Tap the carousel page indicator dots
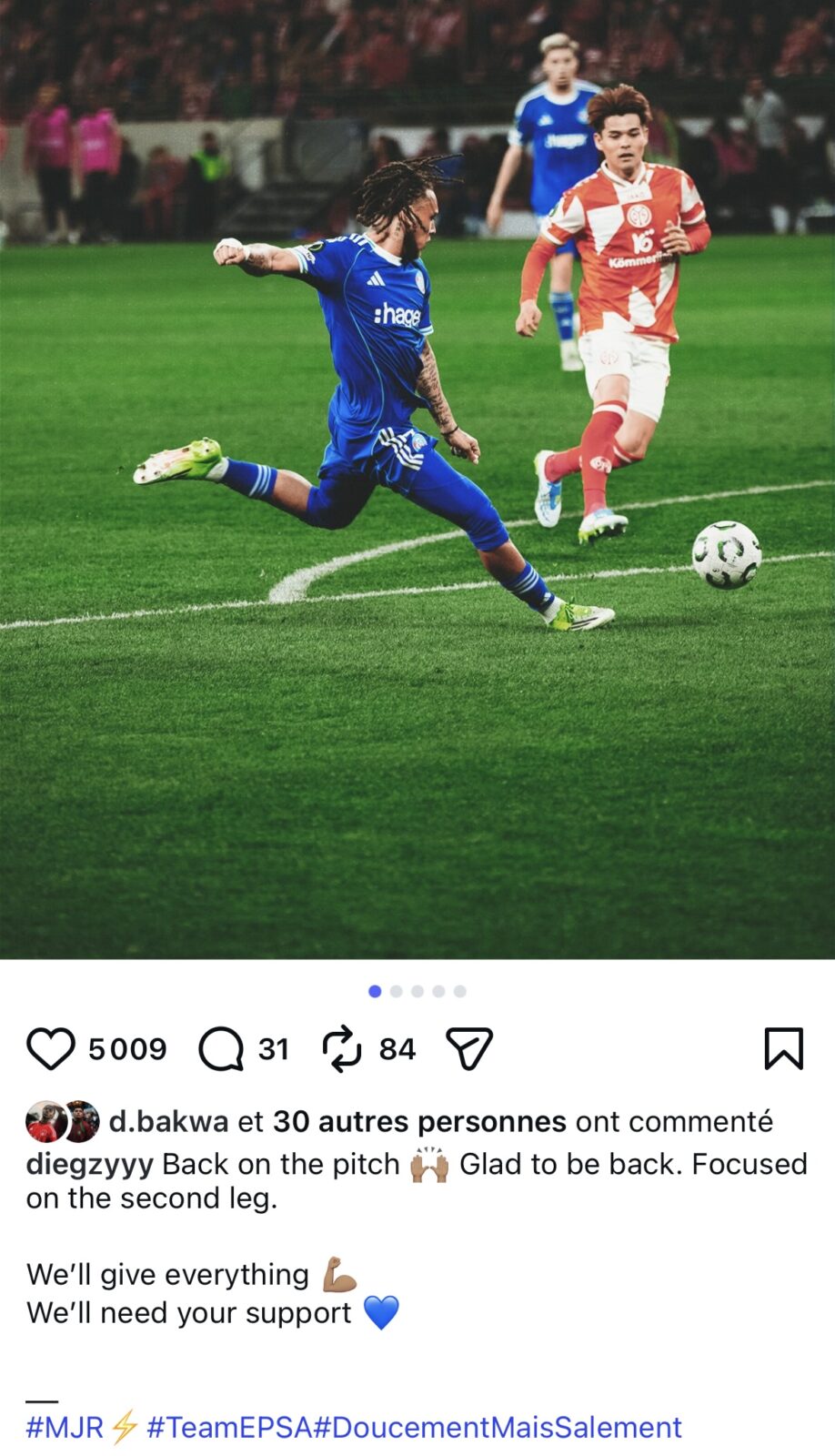Image resolution: width=835 pixels, height=1456 pixels. point(417,991)
